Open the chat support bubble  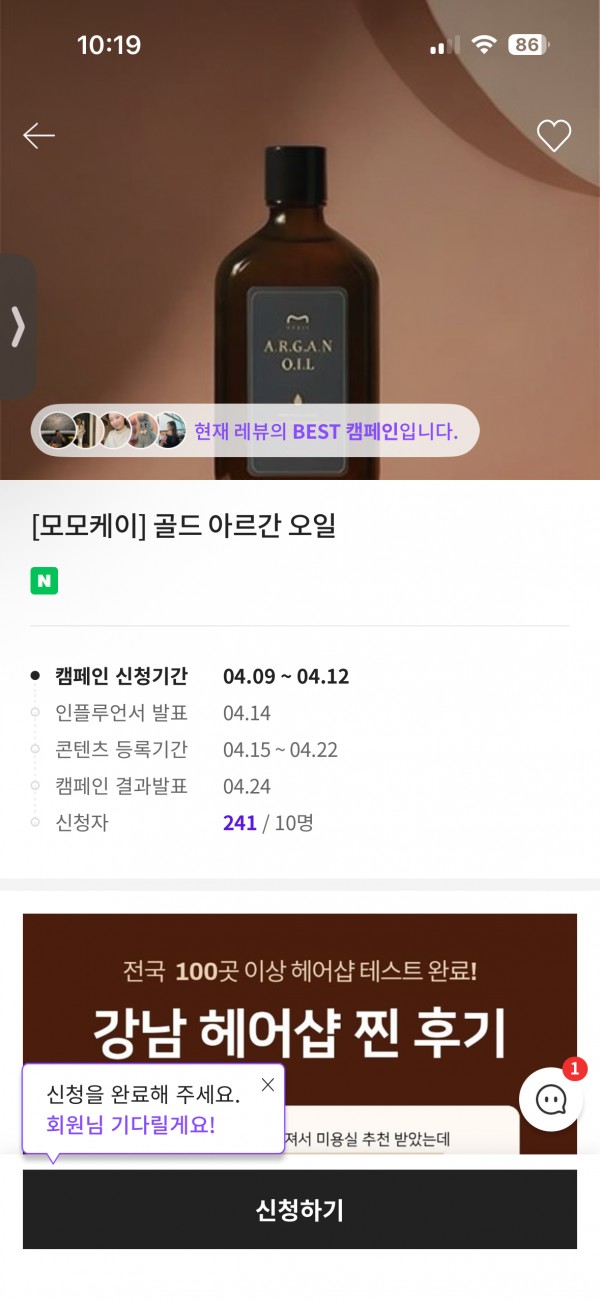[551, 1099]
